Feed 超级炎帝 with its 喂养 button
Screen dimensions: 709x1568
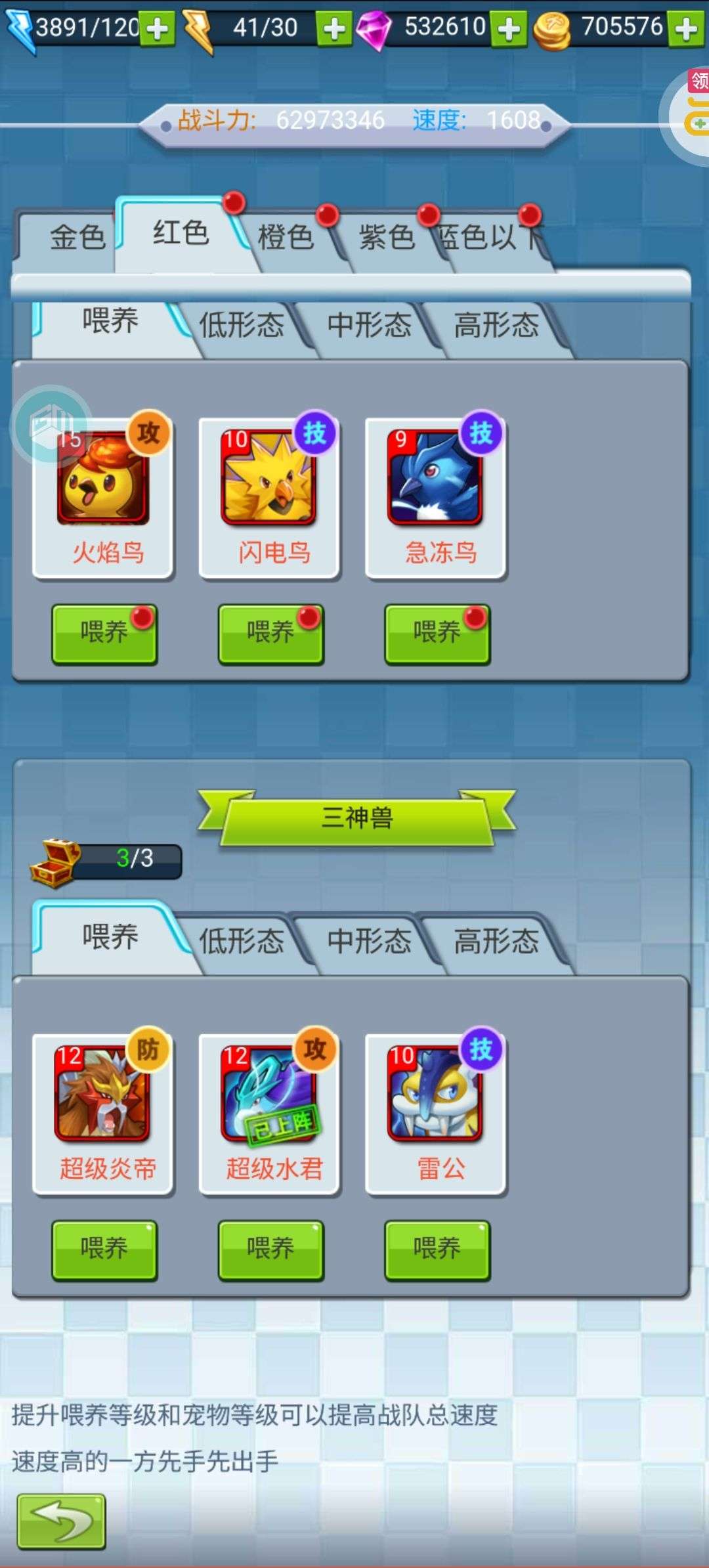[104, 1249]
